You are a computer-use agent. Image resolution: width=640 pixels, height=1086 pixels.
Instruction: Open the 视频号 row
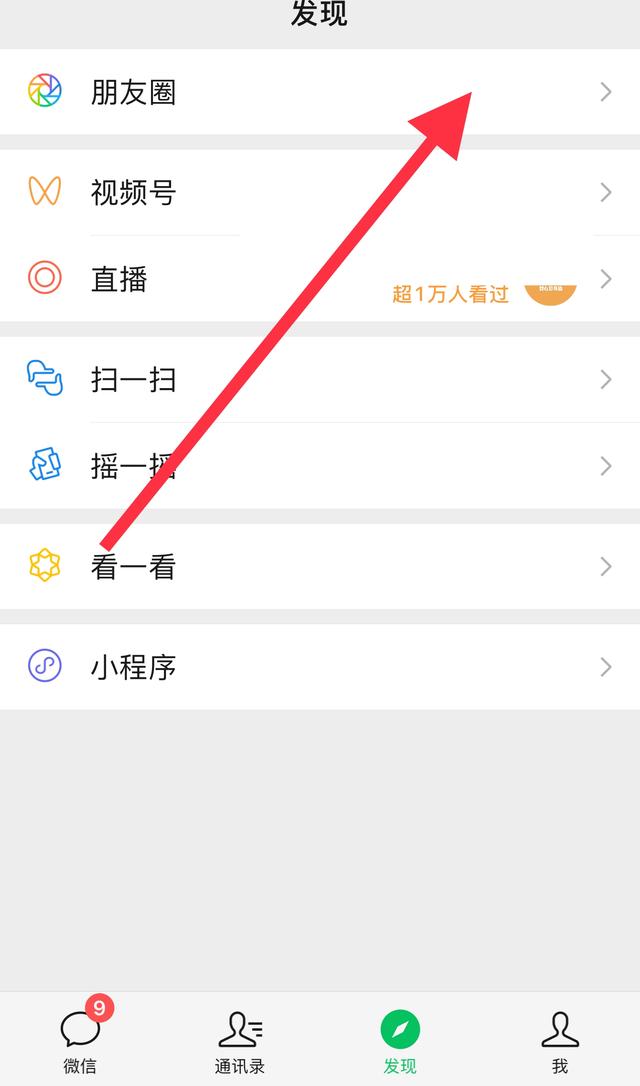(320, 192)
